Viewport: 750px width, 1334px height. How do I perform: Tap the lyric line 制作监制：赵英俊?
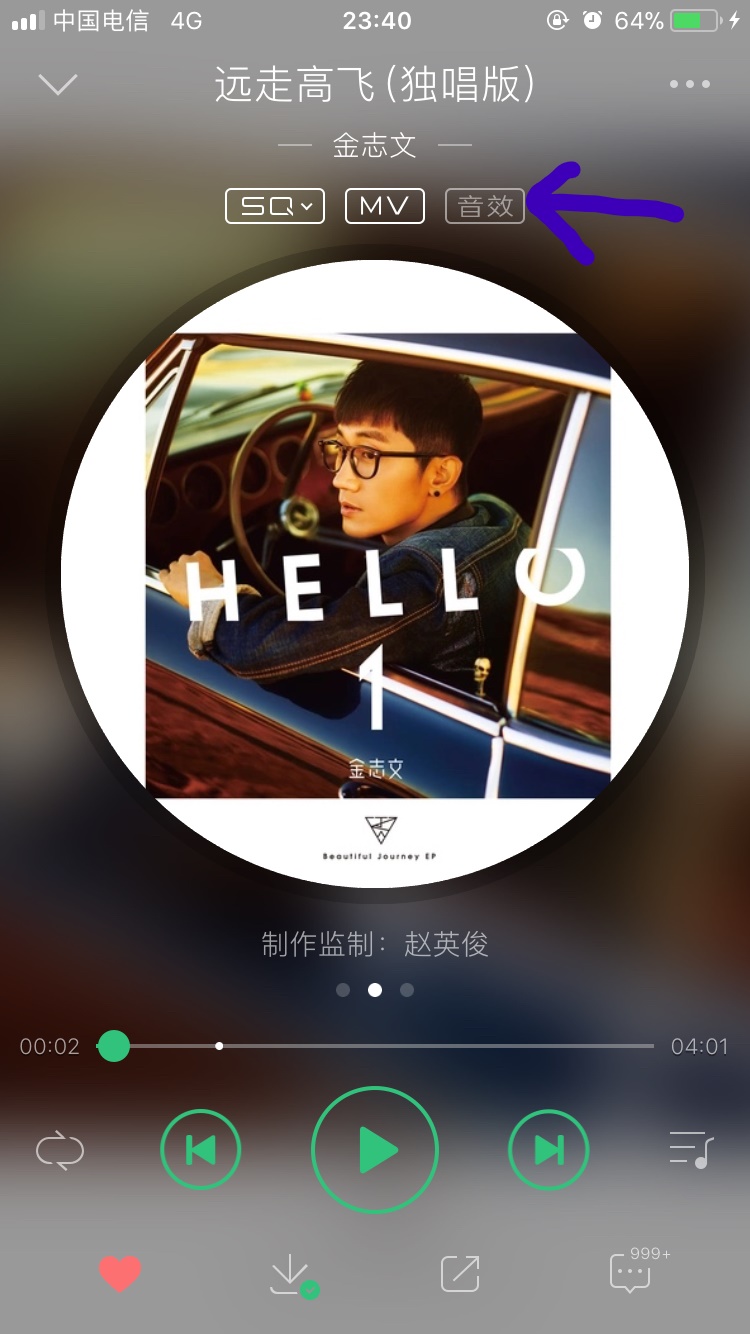click(x=374, y=944)
